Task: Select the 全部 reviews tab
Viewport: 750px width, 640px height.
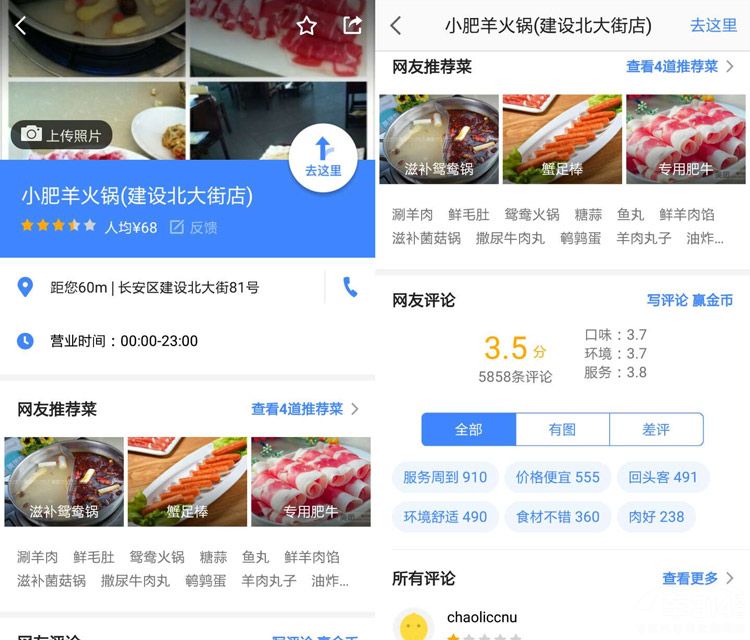Action: (x=468, y=429)
